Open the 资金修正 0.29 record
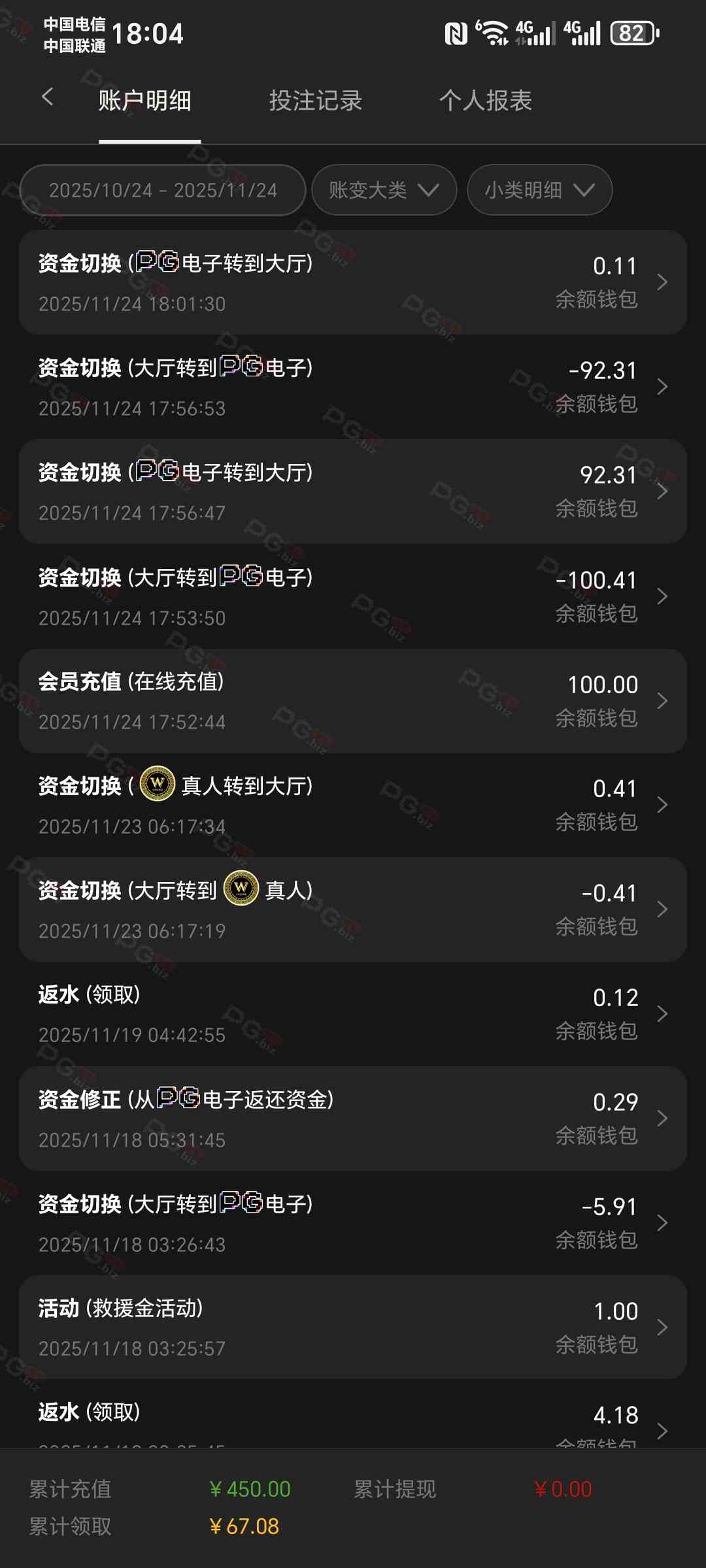Viewport: 706px width, 1568px height. click(353, 1119)
